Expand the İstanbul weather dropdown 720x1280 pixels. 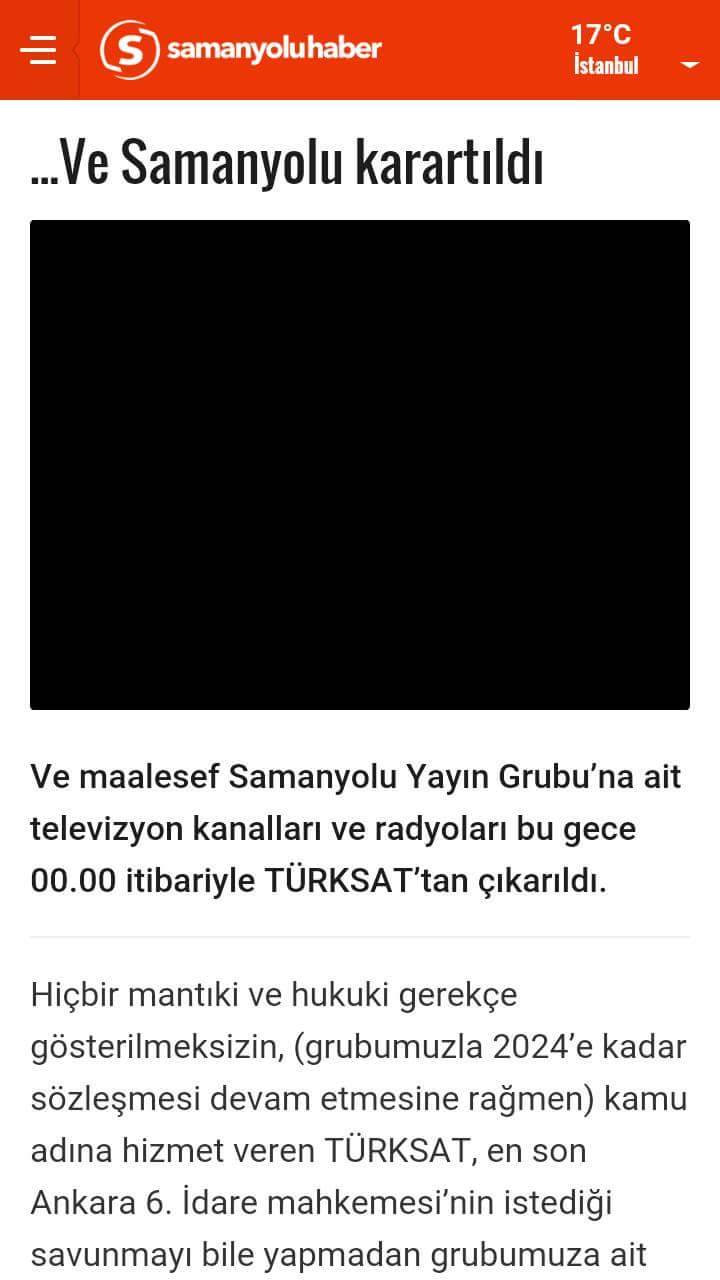(689, 65)
